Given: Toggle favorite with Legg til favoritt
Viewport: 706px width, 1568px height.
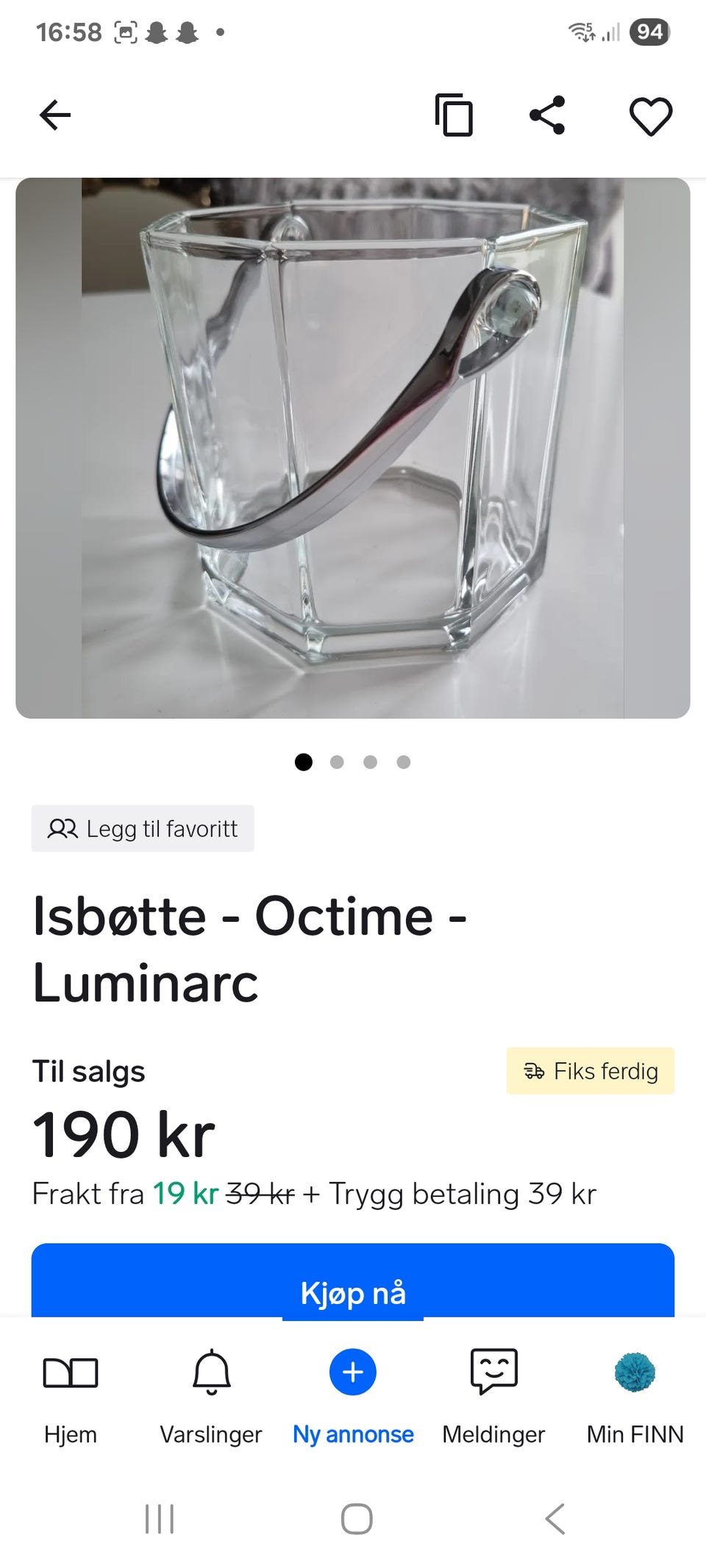Looking at the screenshot, I should pyautogui.click(x=142, y=828).
